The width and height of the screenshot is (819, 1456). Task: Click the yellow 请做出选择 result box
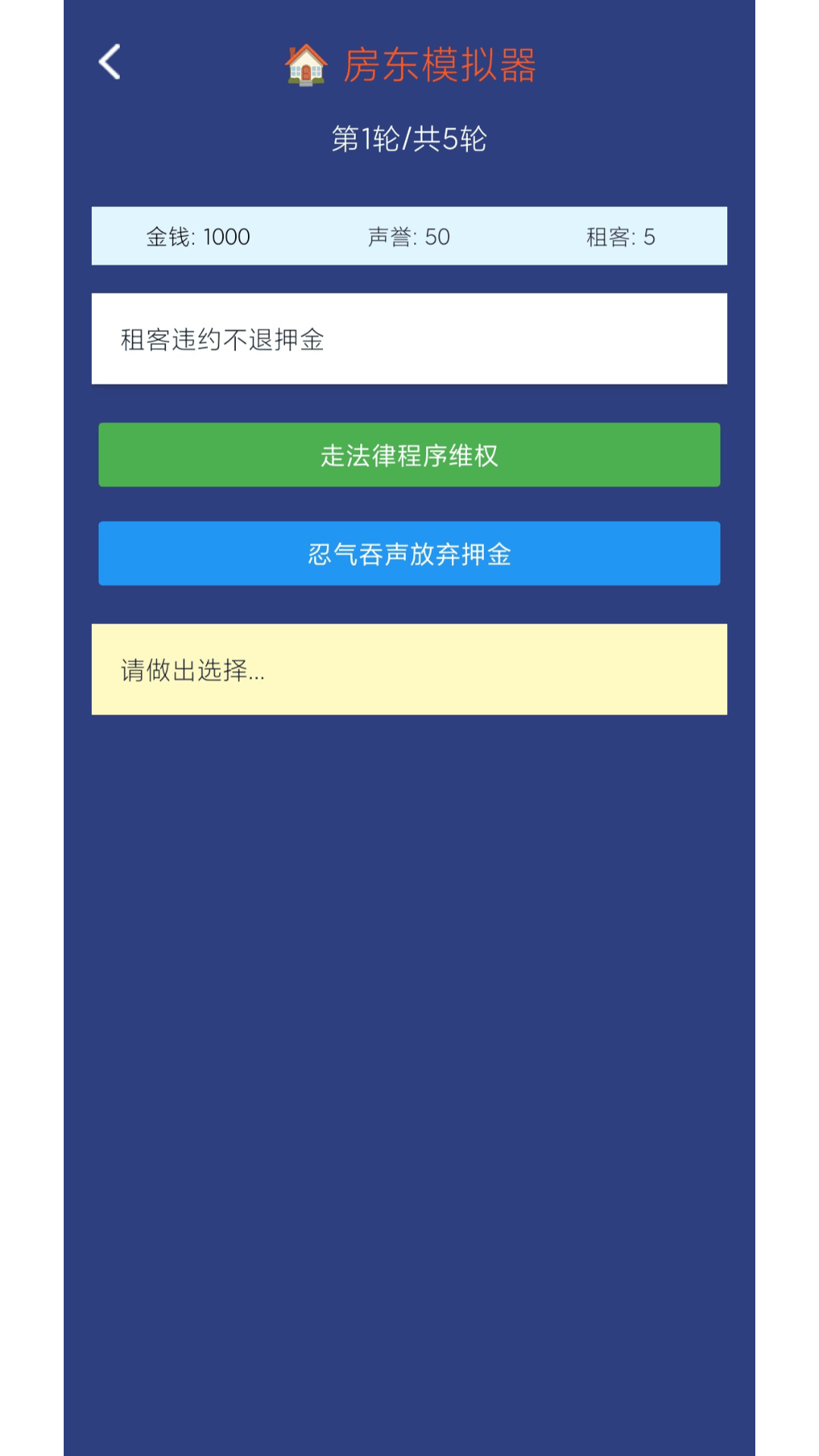pos(409,670)
